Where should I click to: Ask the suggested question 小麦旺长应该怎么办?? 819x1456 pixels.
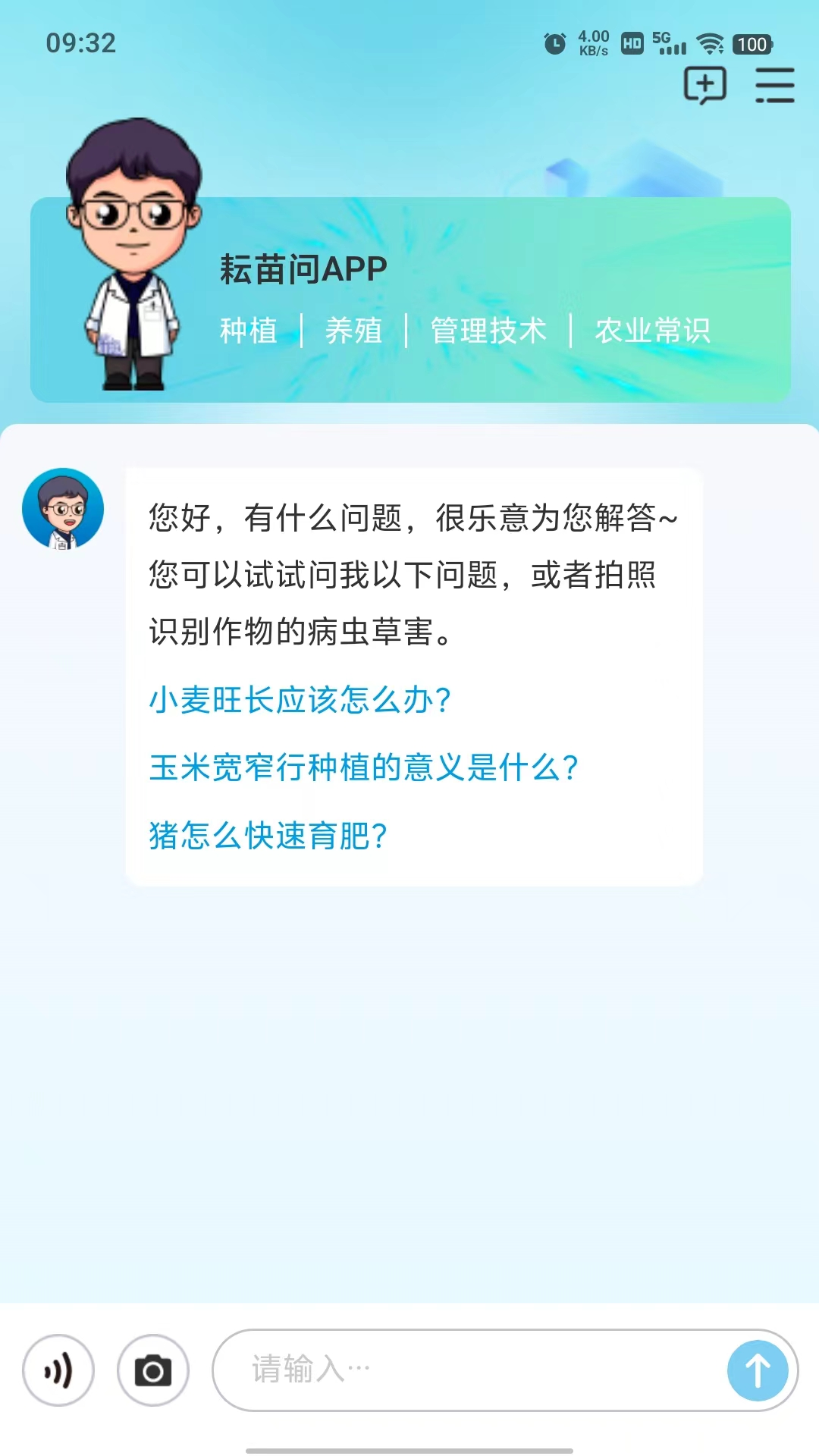pos(300,699)
